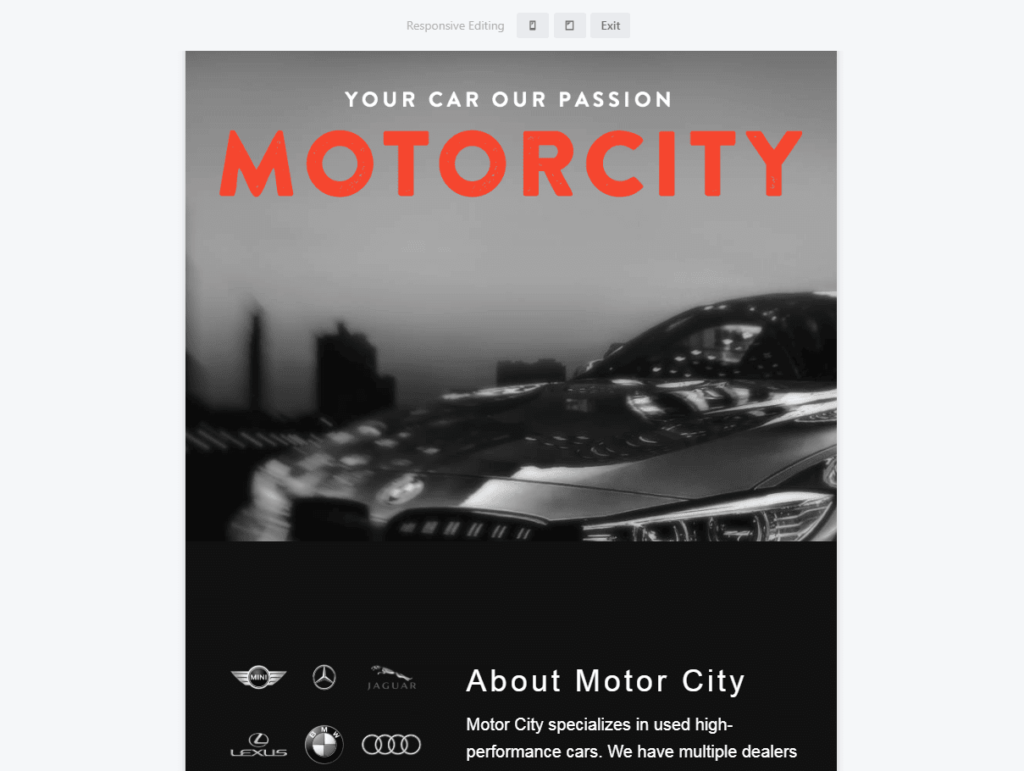1024x771 pixels.
Task: Exit responsive editing mode
Action: pyautogui.click(x=610, y=26)
